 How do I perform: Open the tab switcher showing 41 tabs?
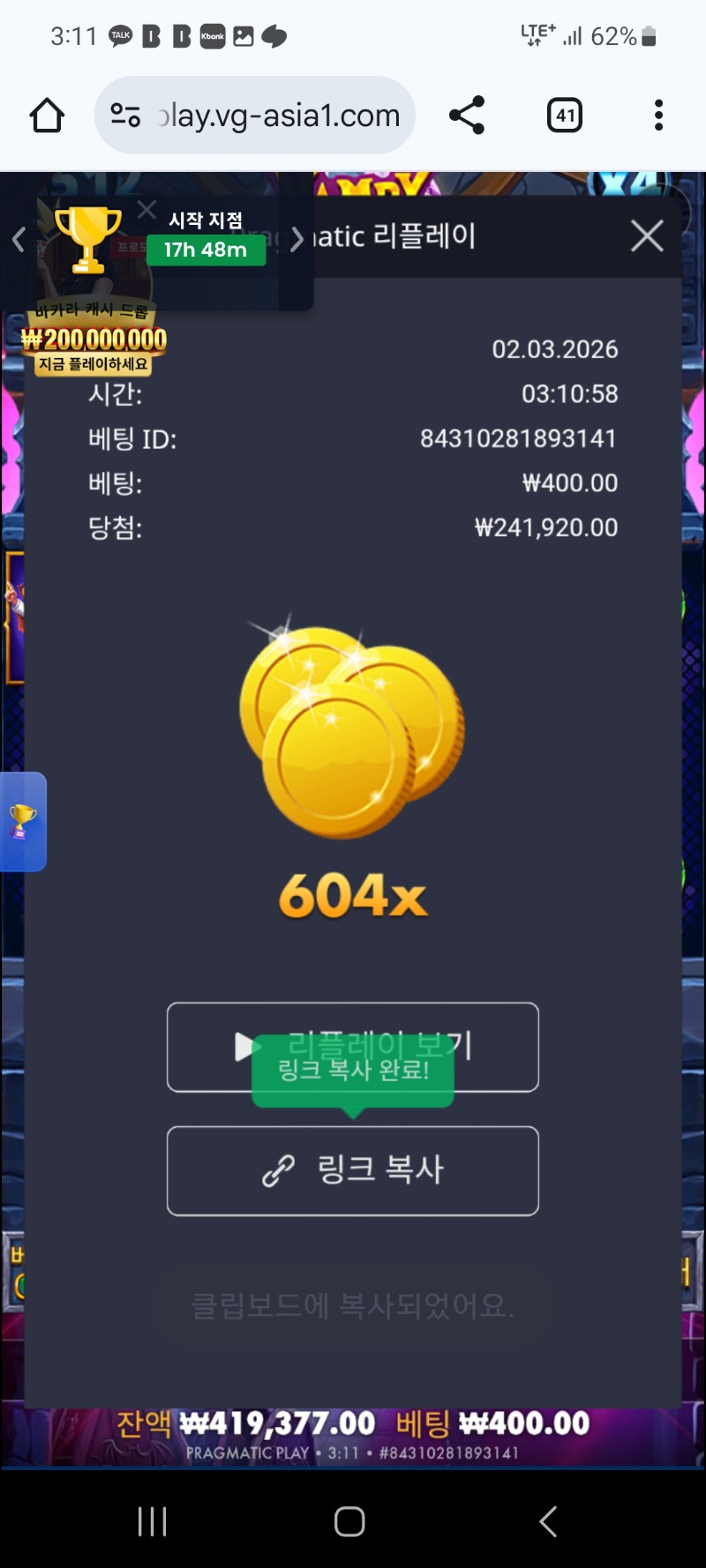pos(565,116)
